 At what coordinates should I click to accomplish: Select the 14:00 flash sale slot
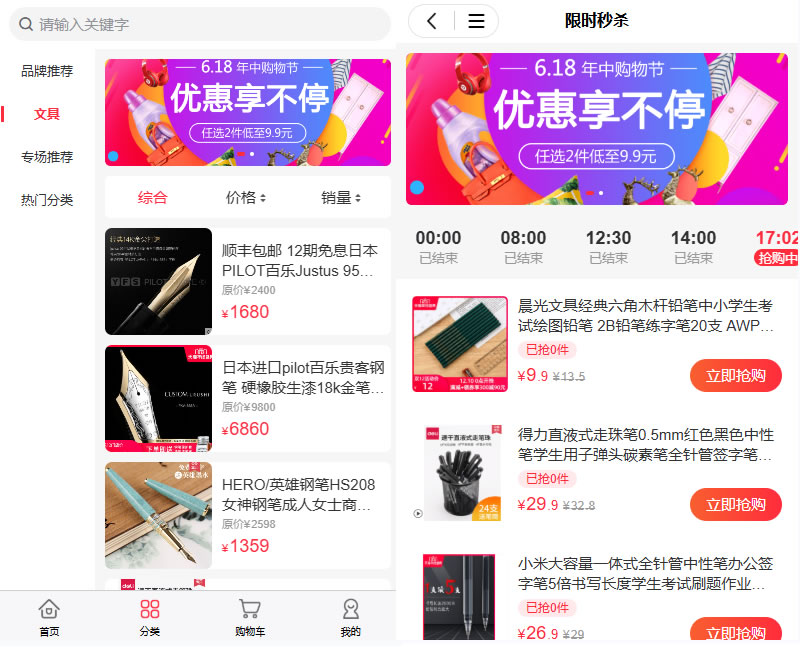point(693,246)
